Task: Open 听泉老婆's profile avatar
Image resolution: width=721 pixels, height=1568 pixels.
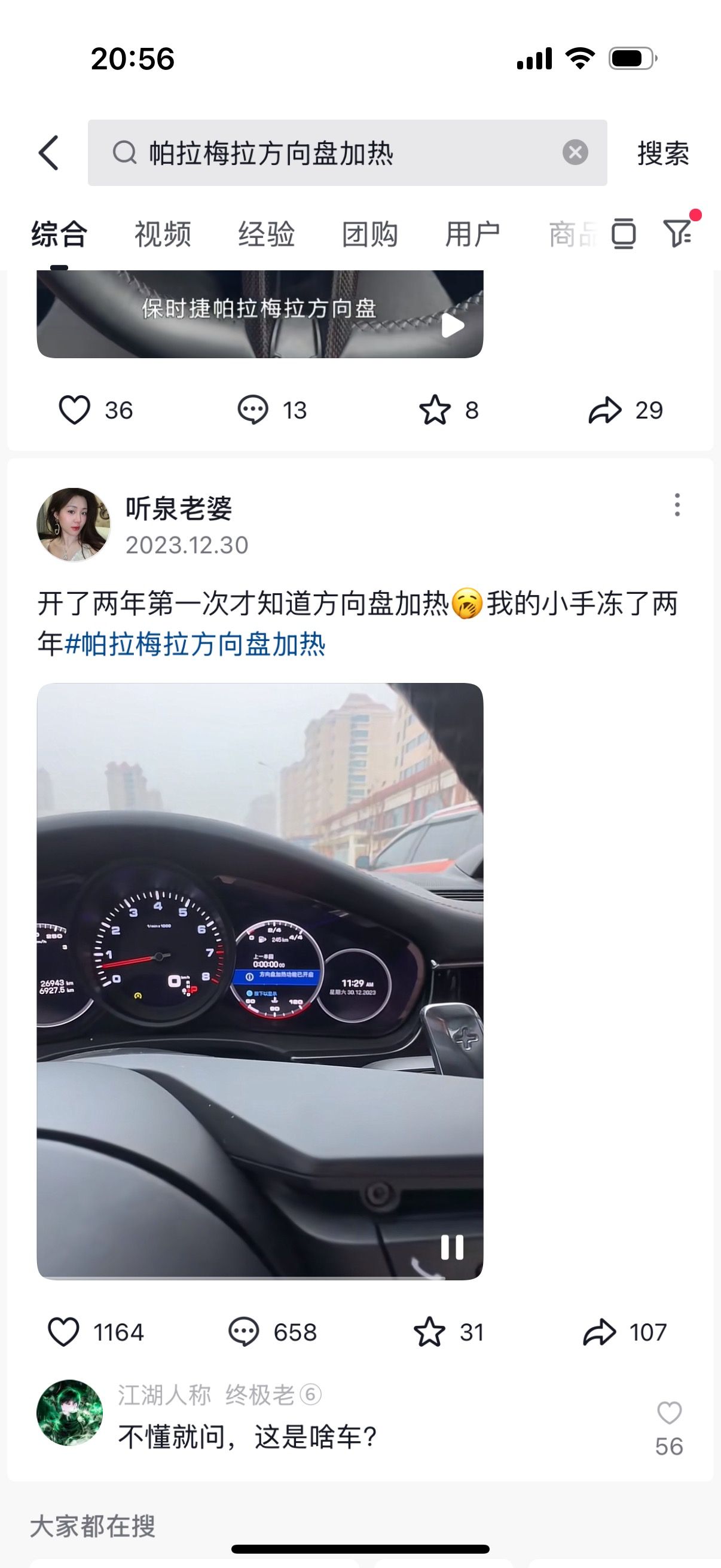Action: [74, 524]
